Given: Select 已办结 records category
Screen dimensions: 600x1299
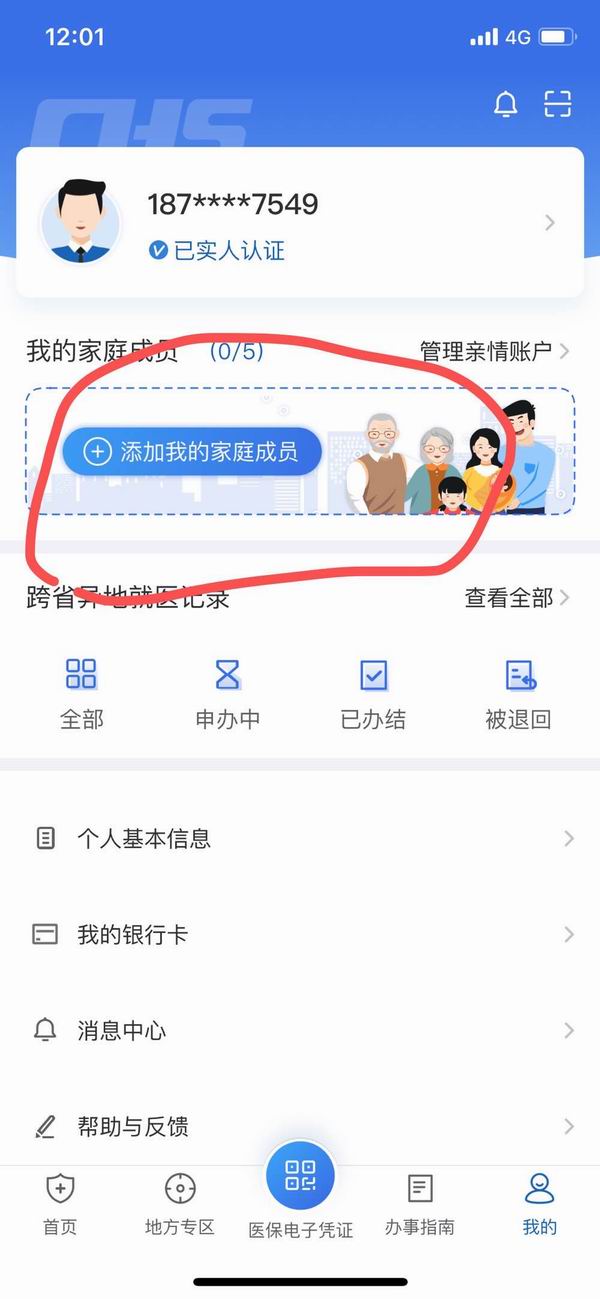Looking at the screenshot, I should (373, 693).
